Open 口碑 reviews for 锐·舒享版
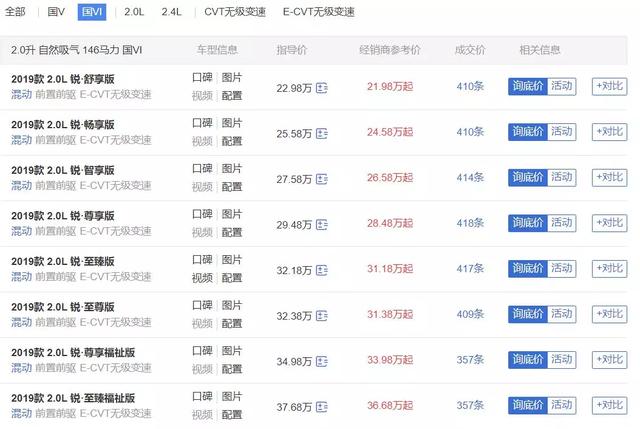This screenshot has height=429, width=640. (202, 77)
